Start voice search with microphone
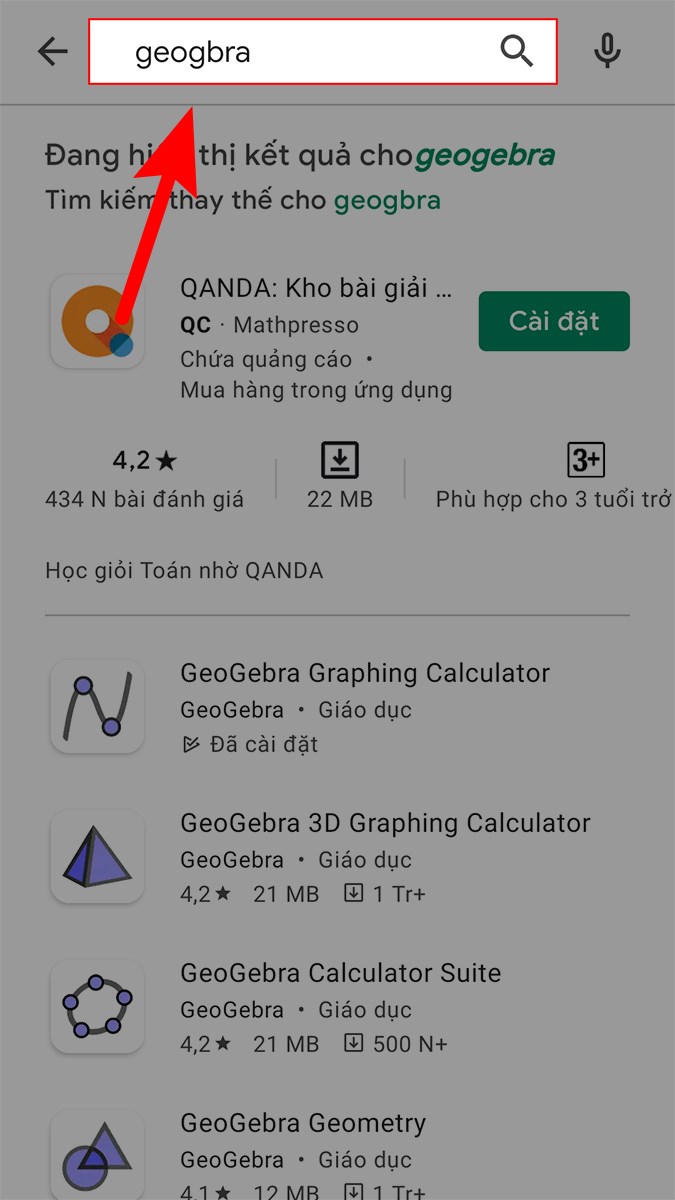Image resolution: width=675 pixels, height=1200 pixels. (x=607, y=51)
